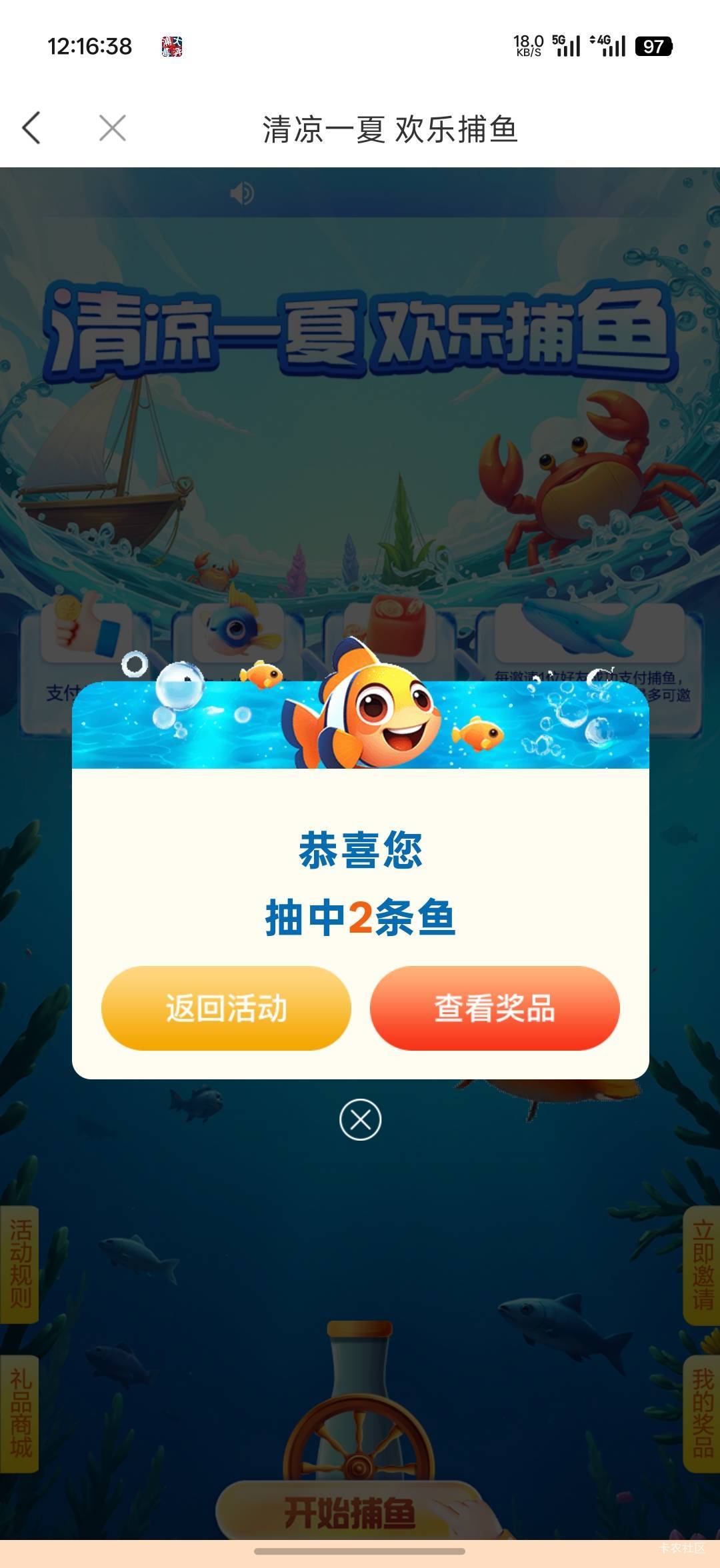Tap 查看奖品 to view prizes

click(495, 1008)
